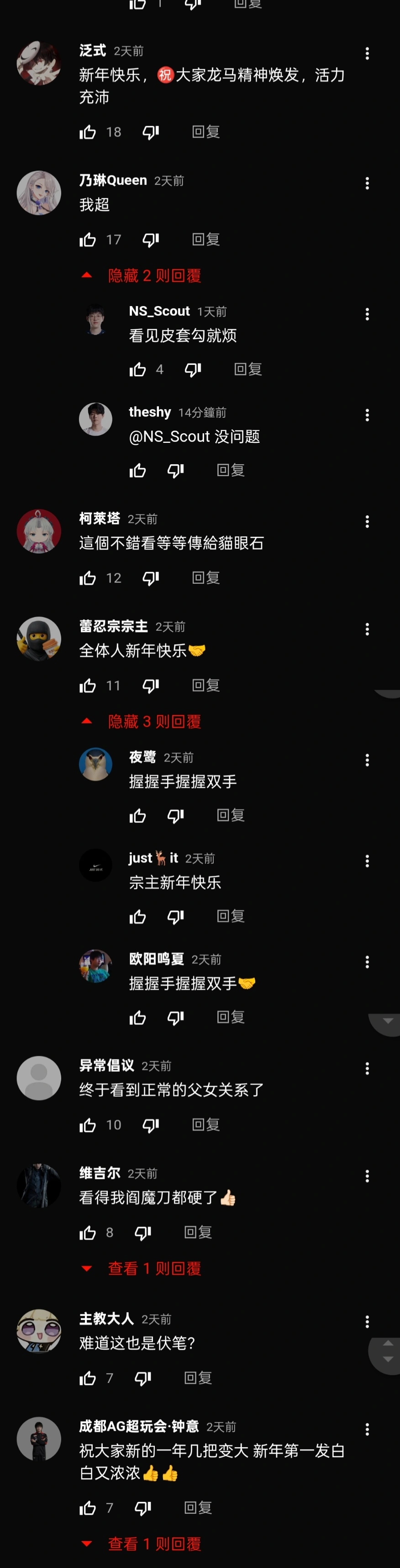View the 1 reply under 维吉尔's comment
400x1568 pixels.
142,1268
